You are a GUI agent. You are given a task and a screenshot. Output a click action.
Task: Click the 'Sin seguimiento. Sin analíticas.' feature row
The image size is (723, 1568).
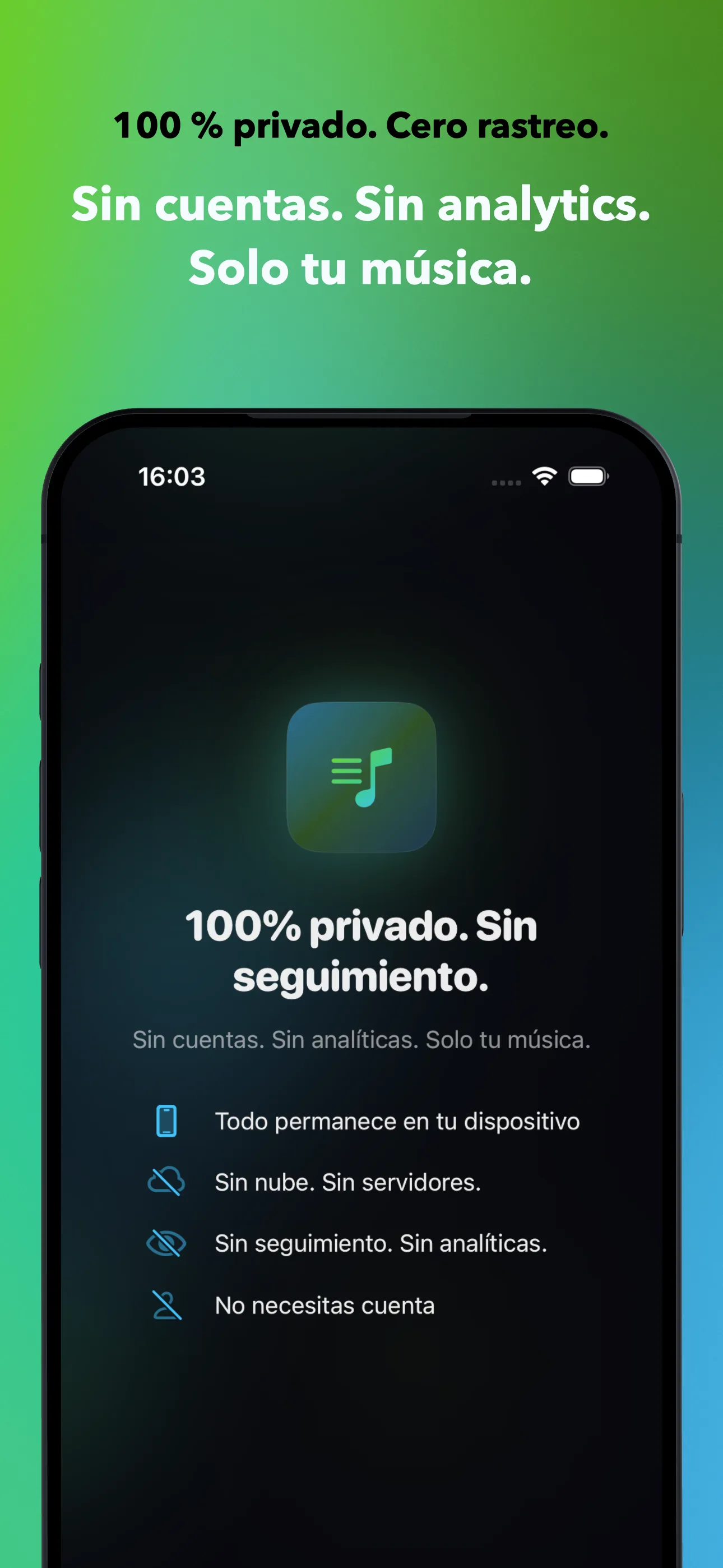pos(381,1243)
